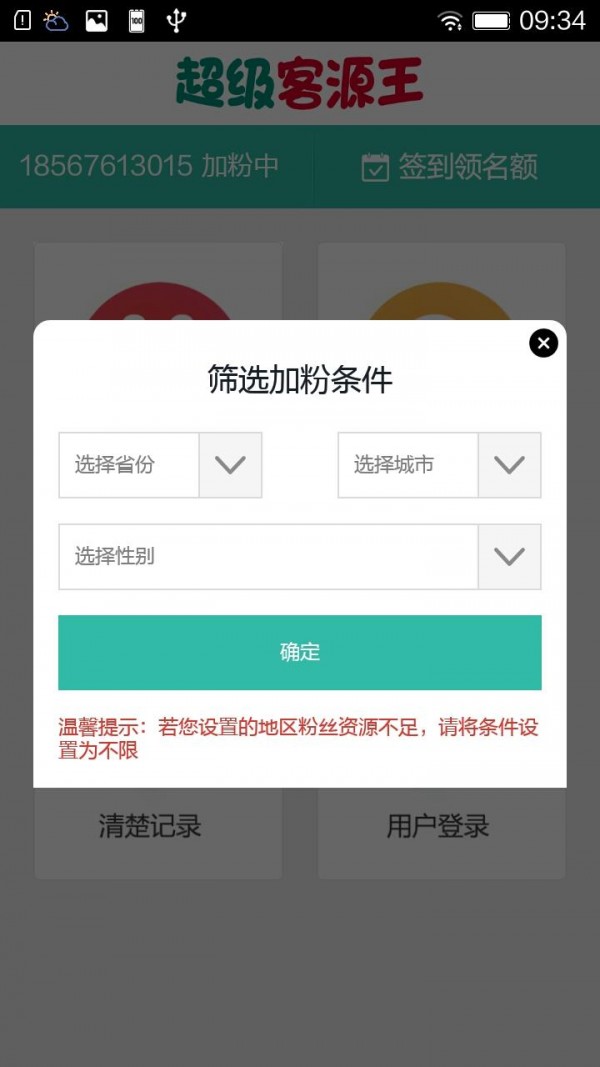Confirm filters with 确定 button

tap(300, 652)
